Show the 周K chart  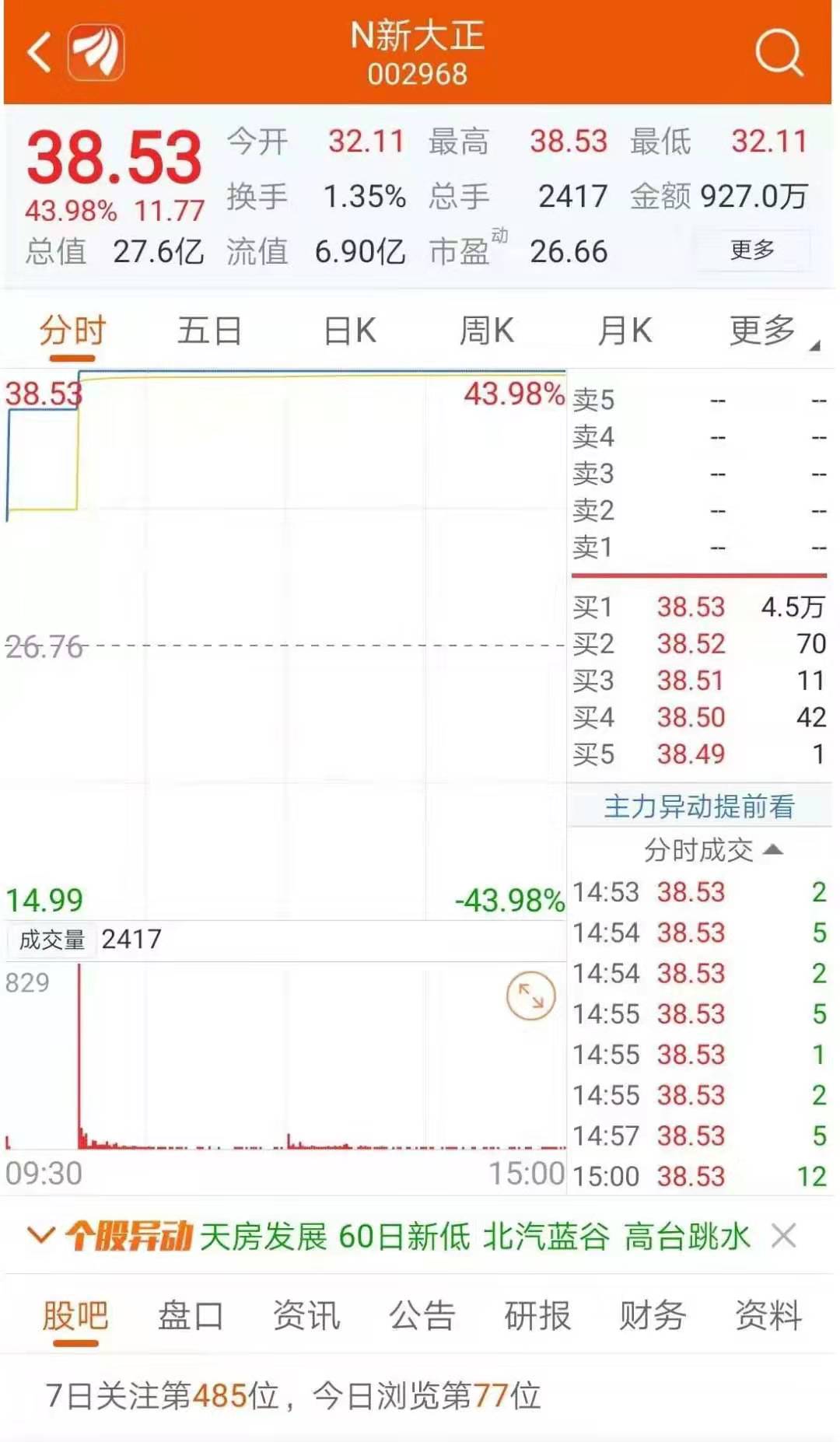(486, 331)
